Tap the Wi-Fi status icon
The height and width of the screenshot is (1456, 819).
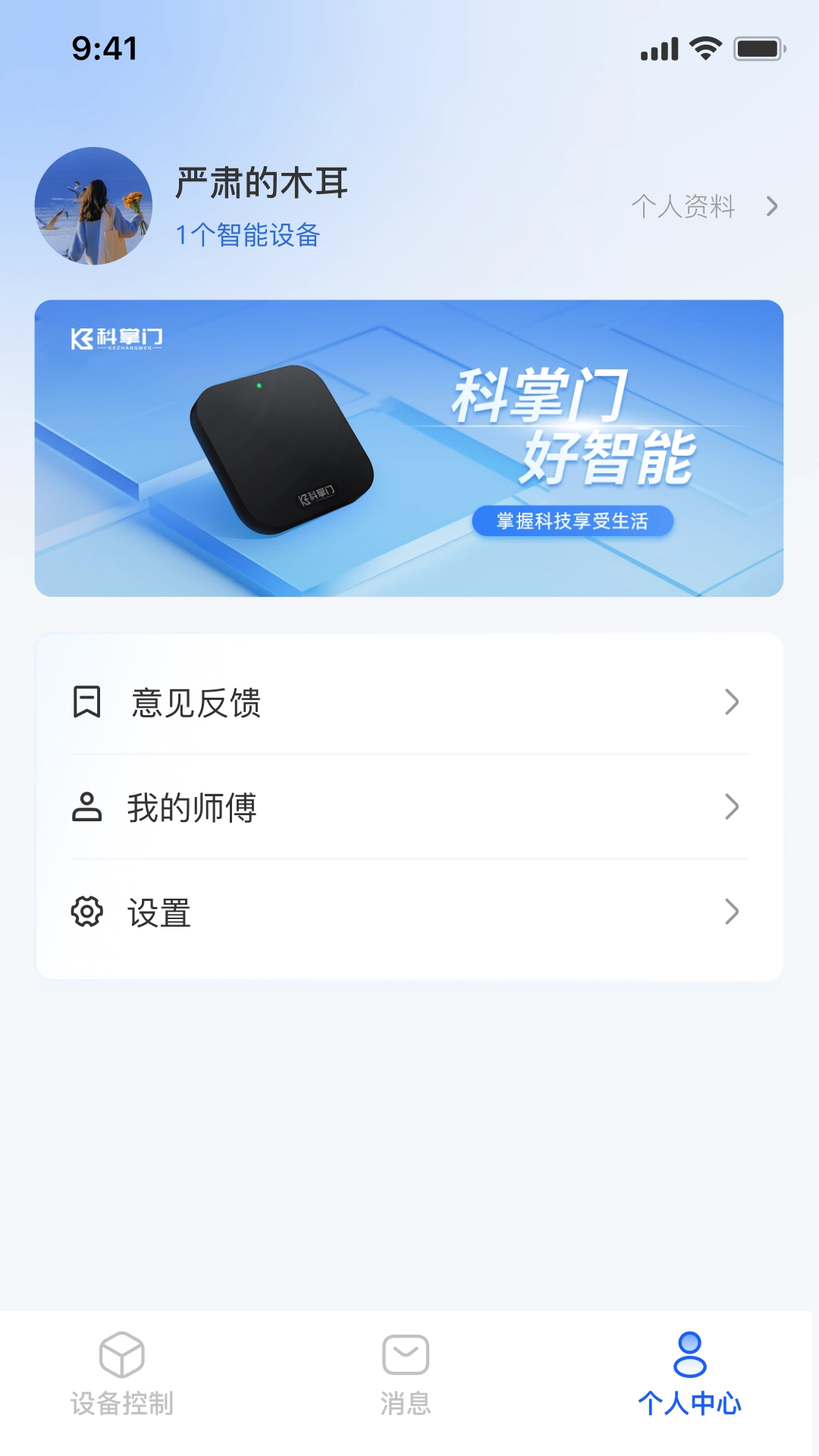click(x=704, y=48)
